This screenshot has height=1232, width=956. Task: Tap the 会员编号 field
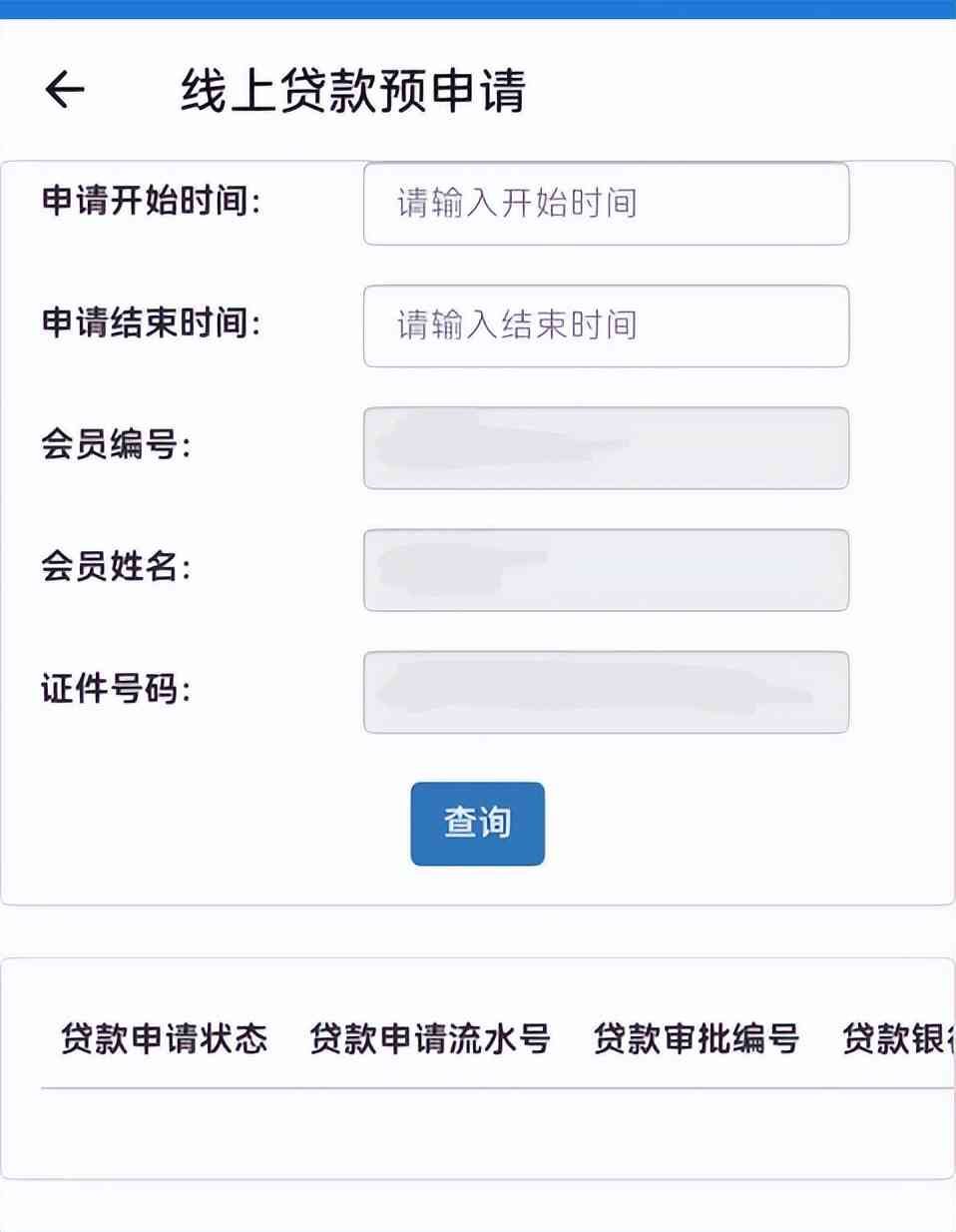(x=606, y=447)
